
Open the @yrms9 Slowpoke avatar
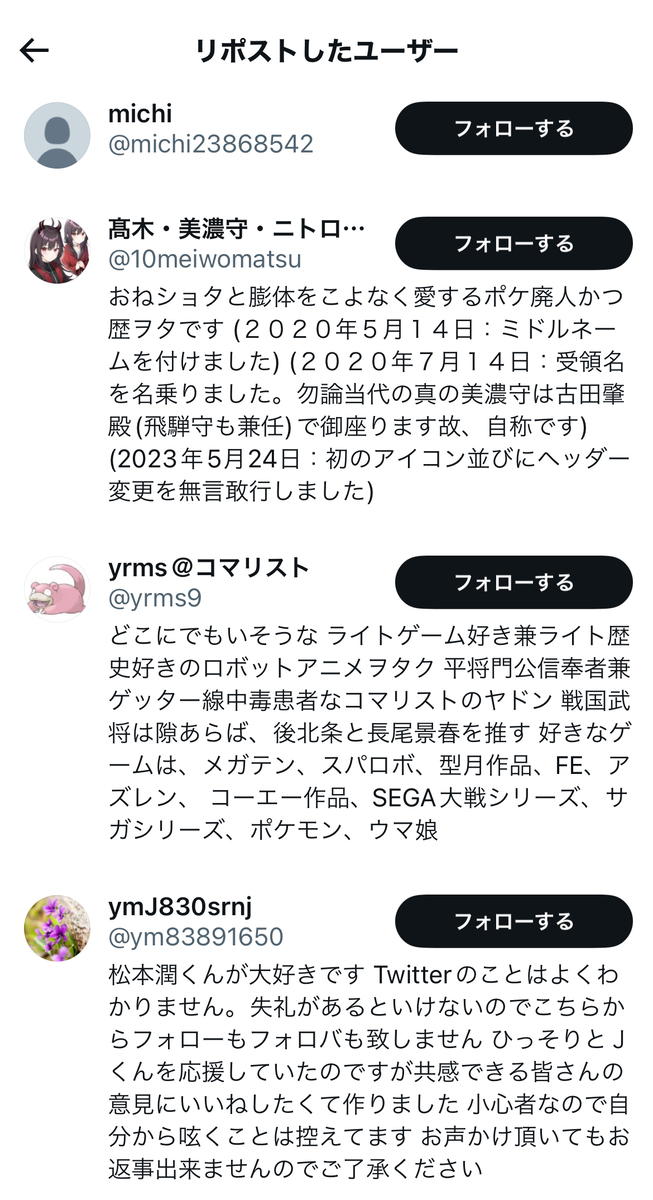click(57, 589)
